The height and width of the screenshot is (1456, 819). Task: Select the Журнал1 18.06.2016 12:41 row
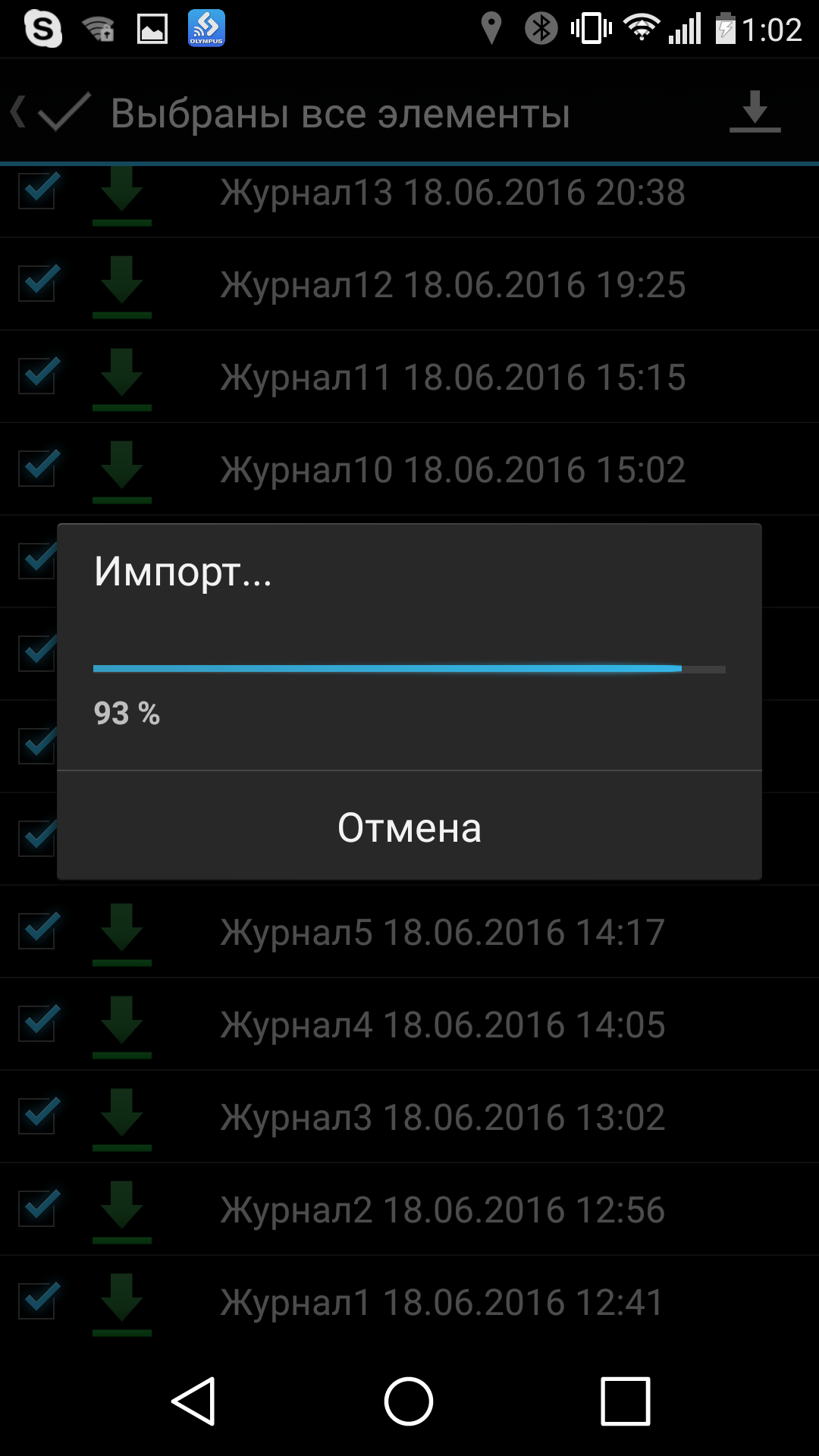tap(442, 1302)
